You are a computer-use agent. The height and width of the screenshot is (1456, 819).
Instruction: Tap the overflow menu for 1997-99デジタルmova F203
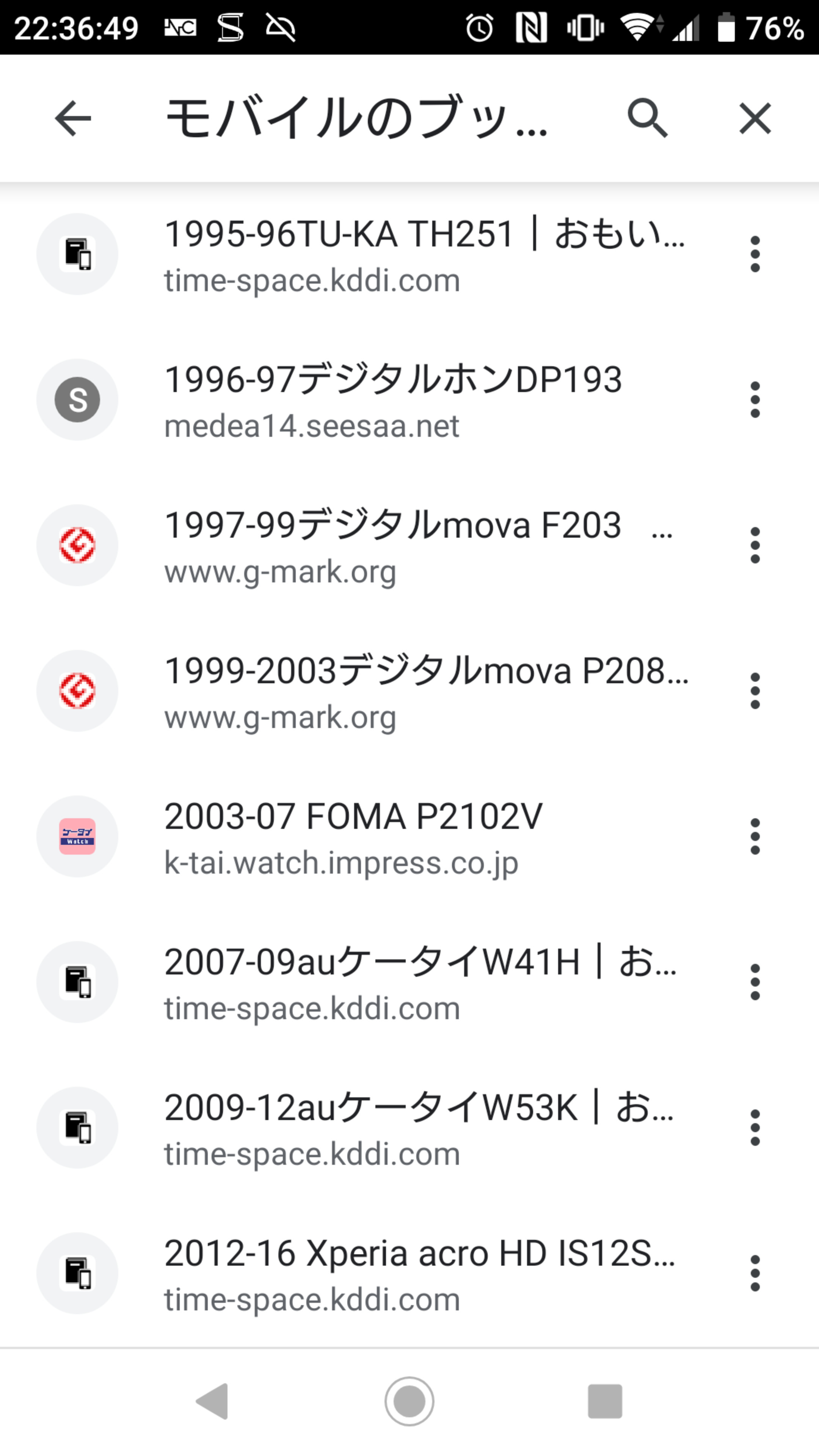point(755,546)
